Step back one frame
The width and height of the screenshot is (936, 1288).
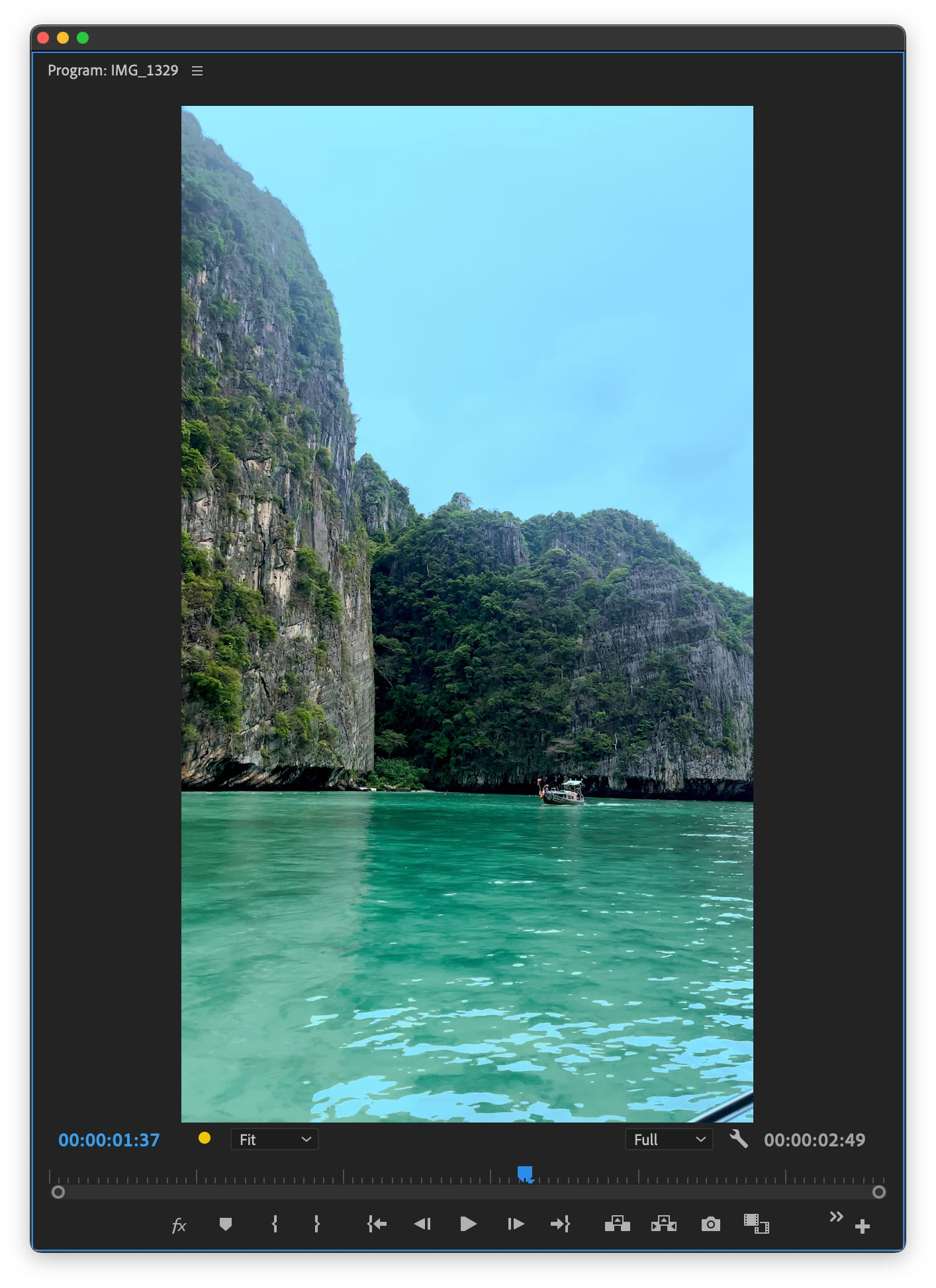pos(422,1224)
